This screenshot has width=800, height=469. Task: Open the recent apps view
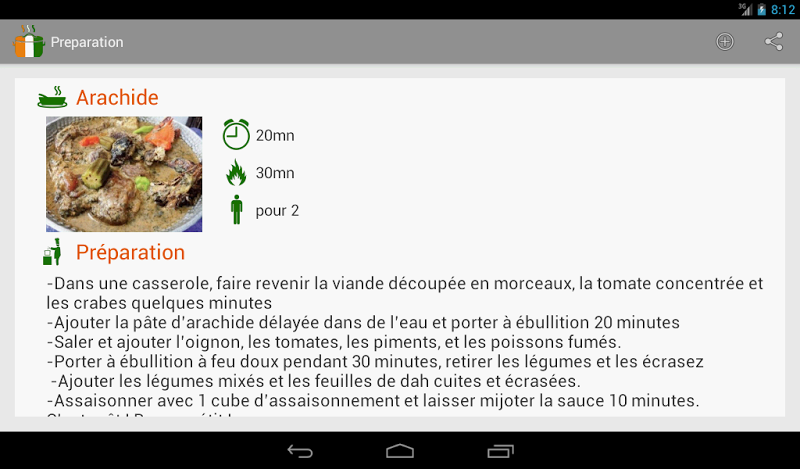tap(500, 451)
